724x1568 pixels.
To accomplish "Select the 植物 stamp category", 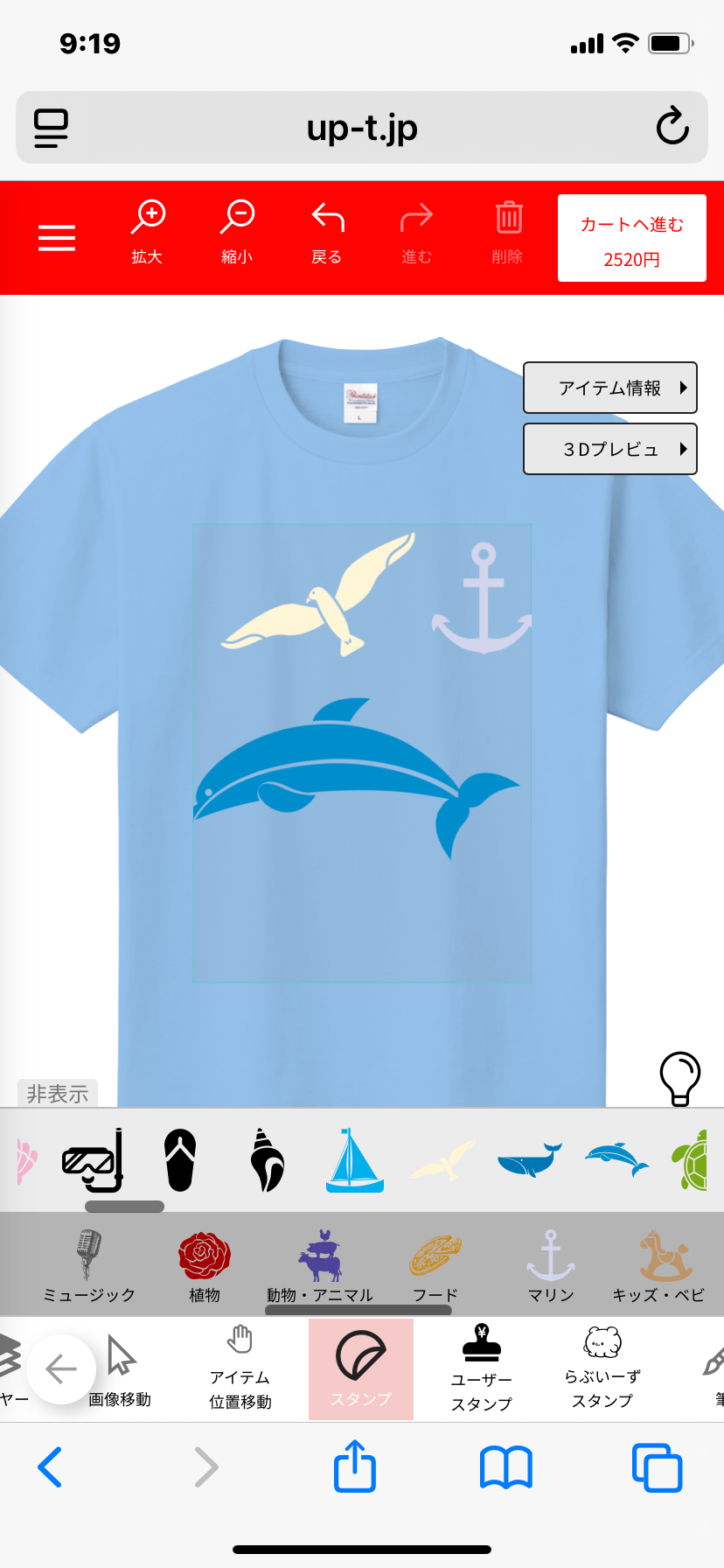I will (205, 1265).
